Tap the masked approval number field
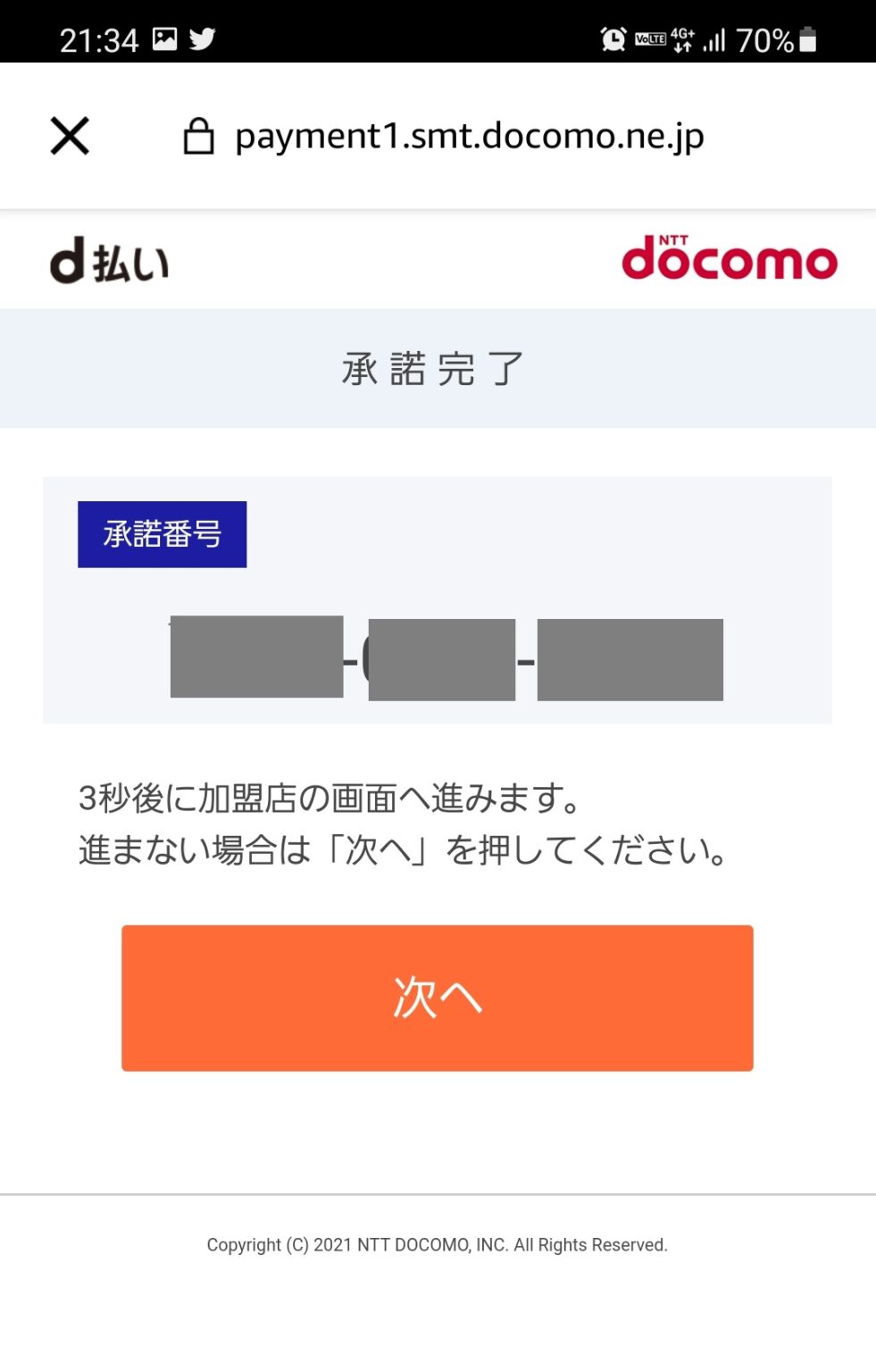Image resolution: width=876 pixels, height=1372 pixels. click(x=446, y=658)
